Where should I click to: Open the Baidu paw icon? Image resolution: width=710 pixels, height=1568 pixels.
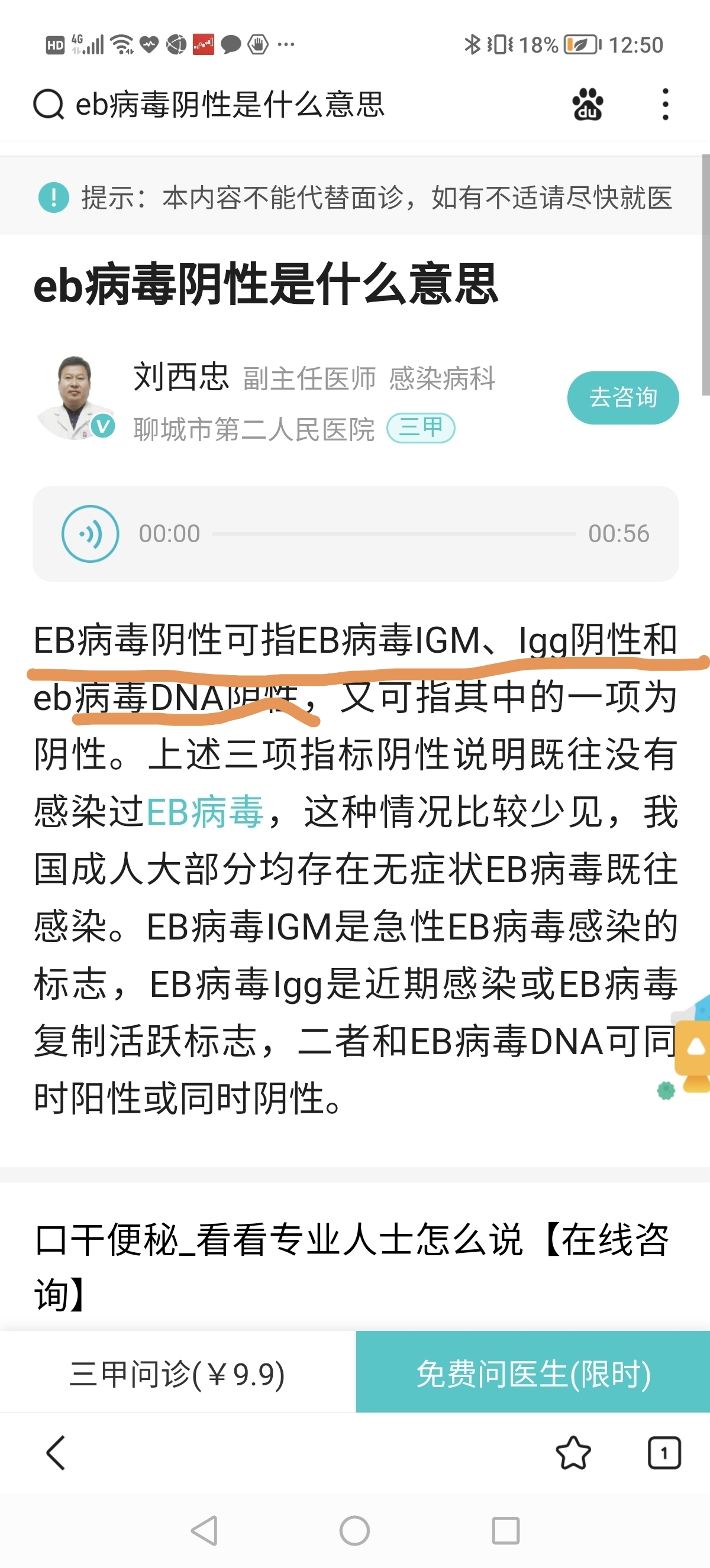588,105
